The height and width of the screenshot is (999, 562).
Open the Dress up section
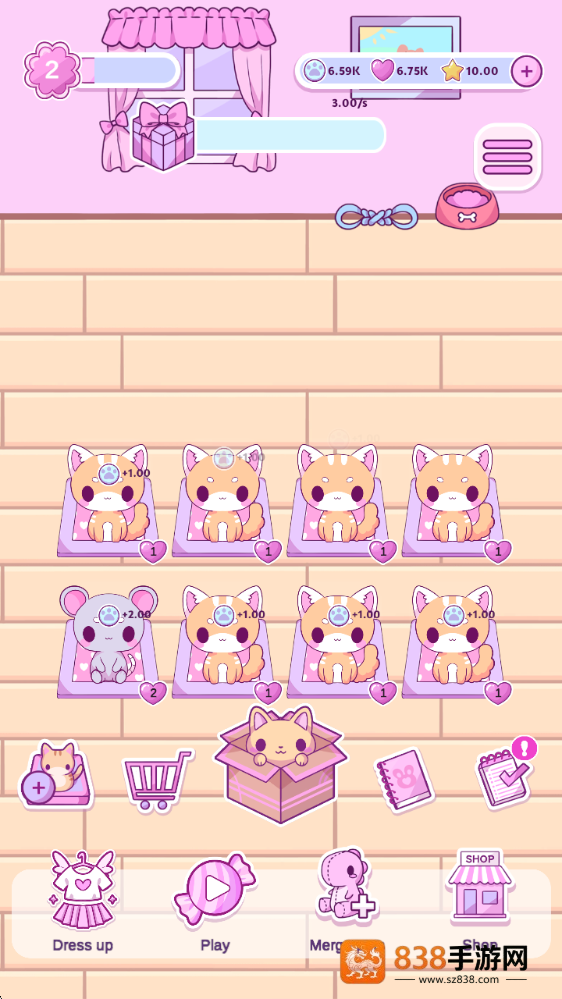(83, 901)
